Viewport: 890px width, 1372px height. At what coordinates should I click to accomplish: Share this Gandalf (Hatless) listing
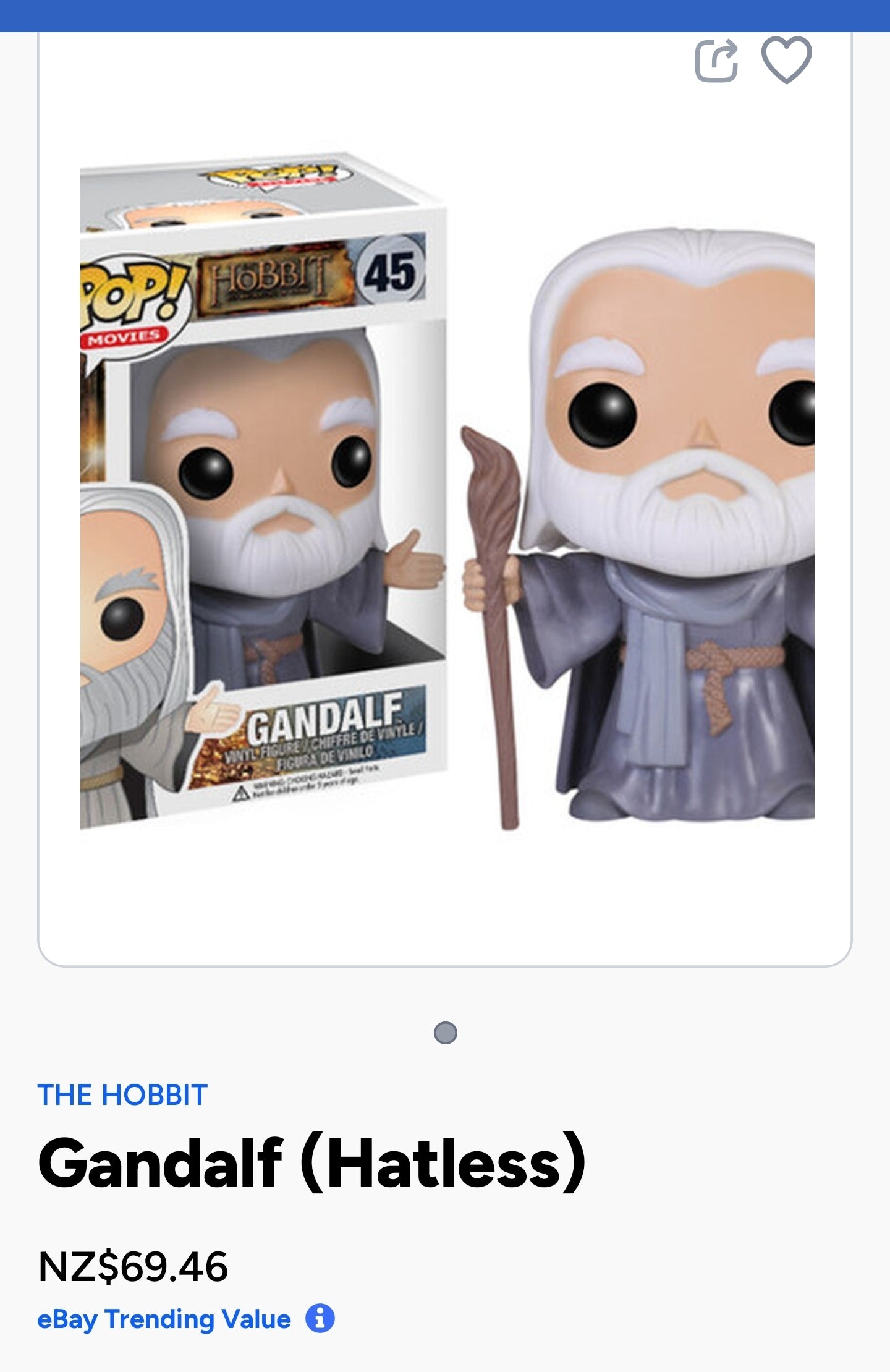point(716,60)
